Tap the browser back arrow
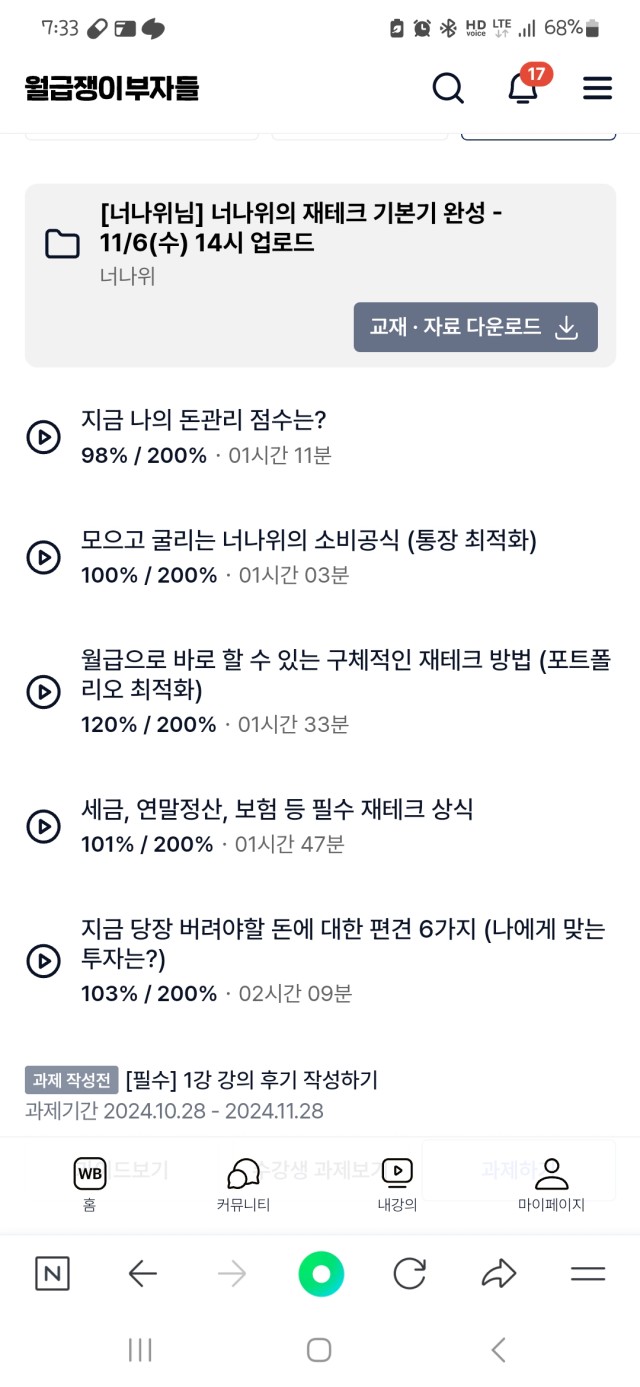 [x=143, y=1273]
